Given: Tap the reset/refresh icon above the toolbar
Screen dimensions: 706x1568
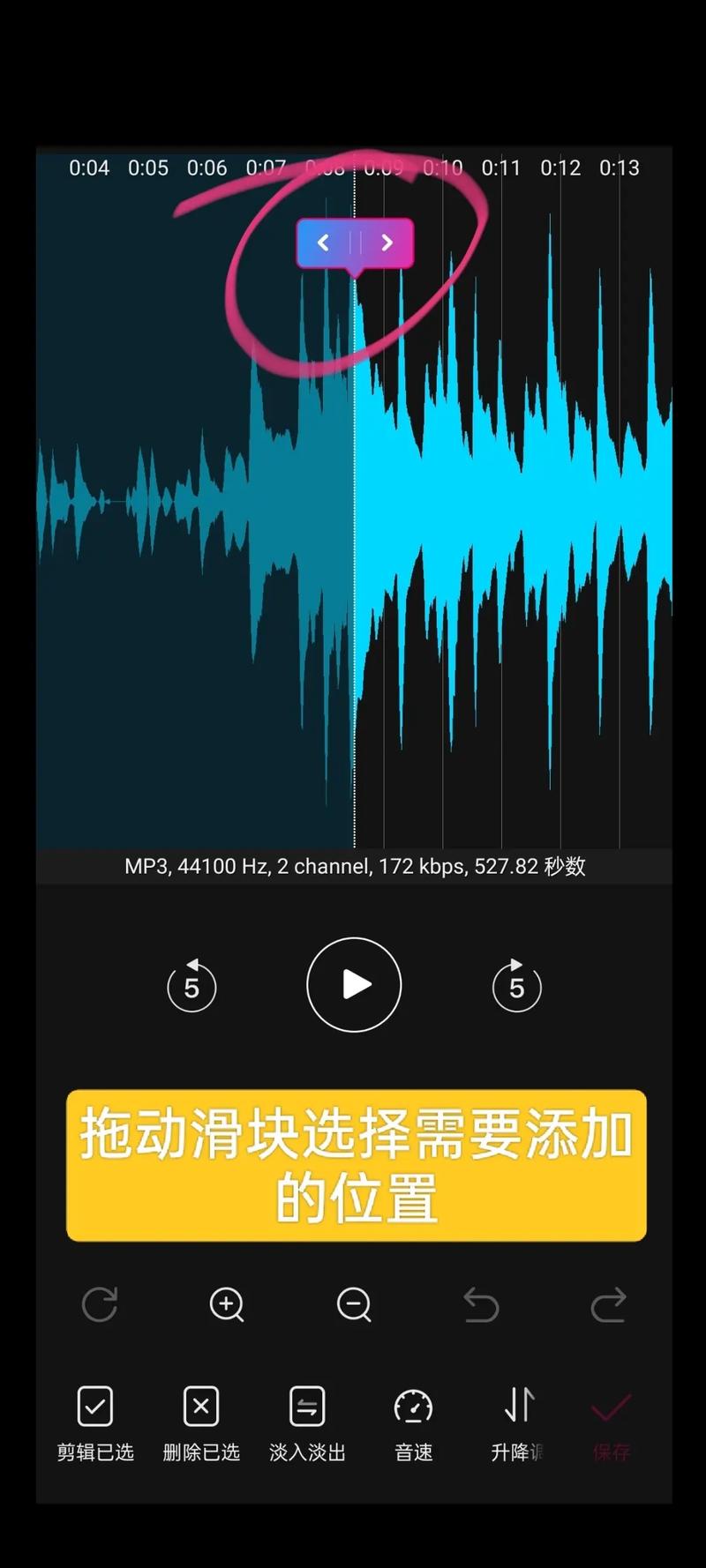Looking at the screenshot, I should [100, 1305].
